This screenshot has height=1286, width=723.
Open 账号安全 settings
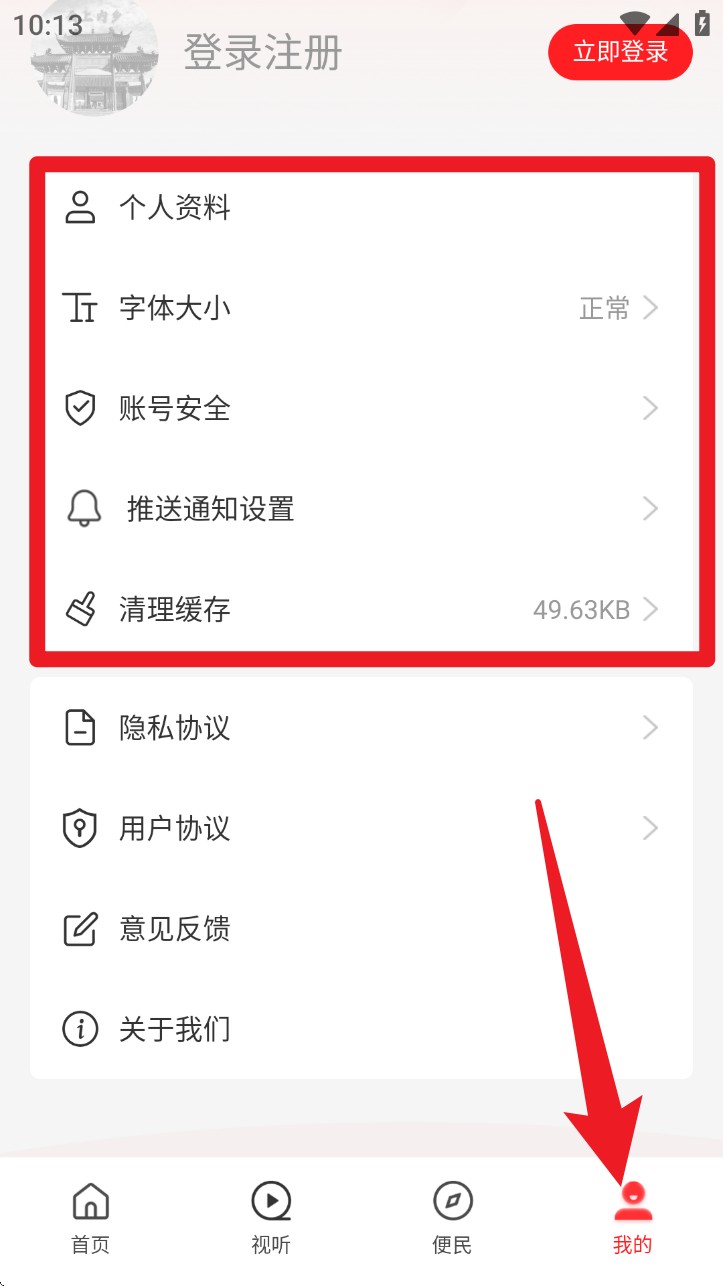click(360, 408)
